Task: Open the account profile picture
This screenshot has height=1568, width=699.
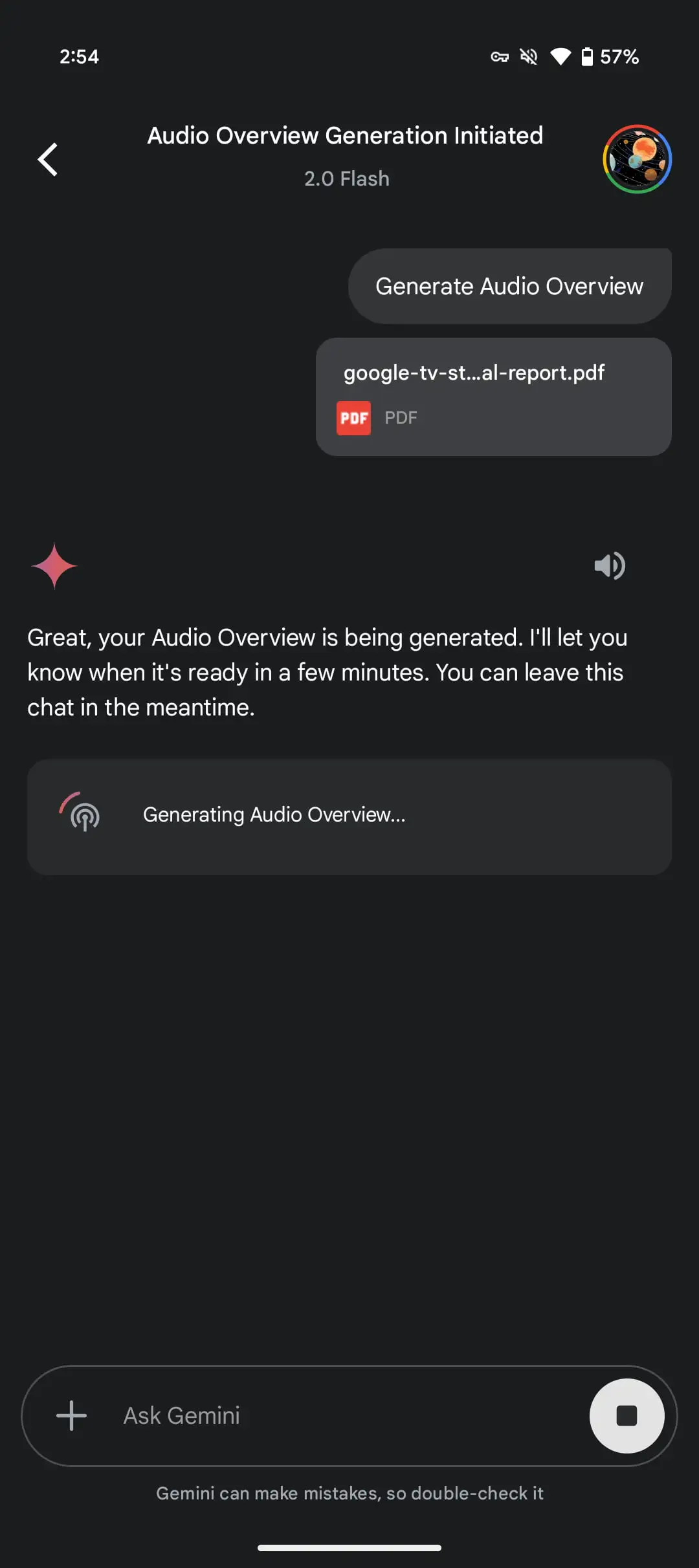Action: tap(637, 159)
